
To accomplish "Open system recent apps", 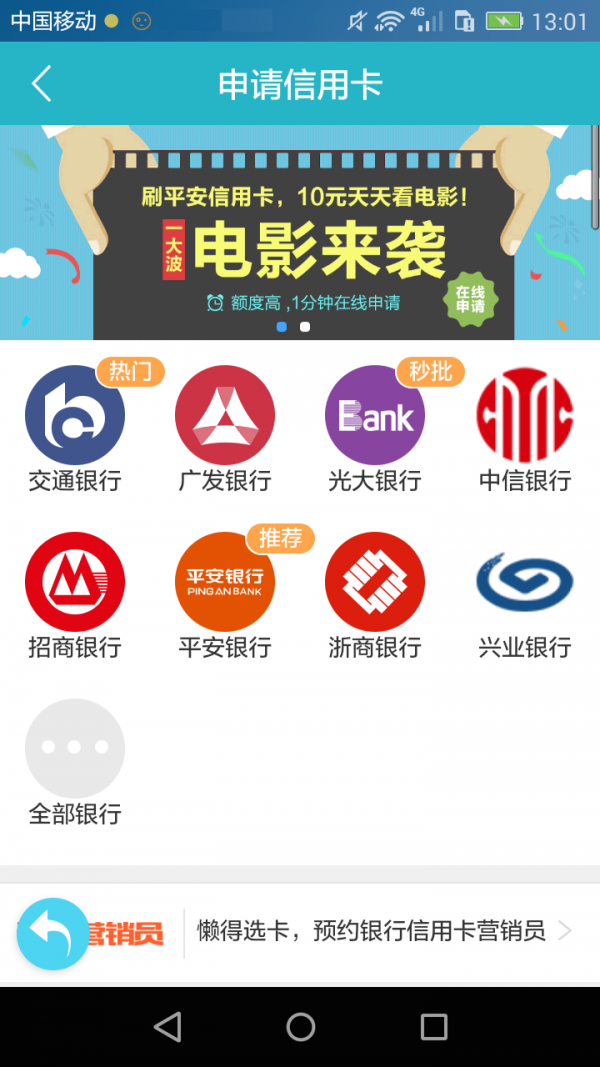I will 433,1026.
